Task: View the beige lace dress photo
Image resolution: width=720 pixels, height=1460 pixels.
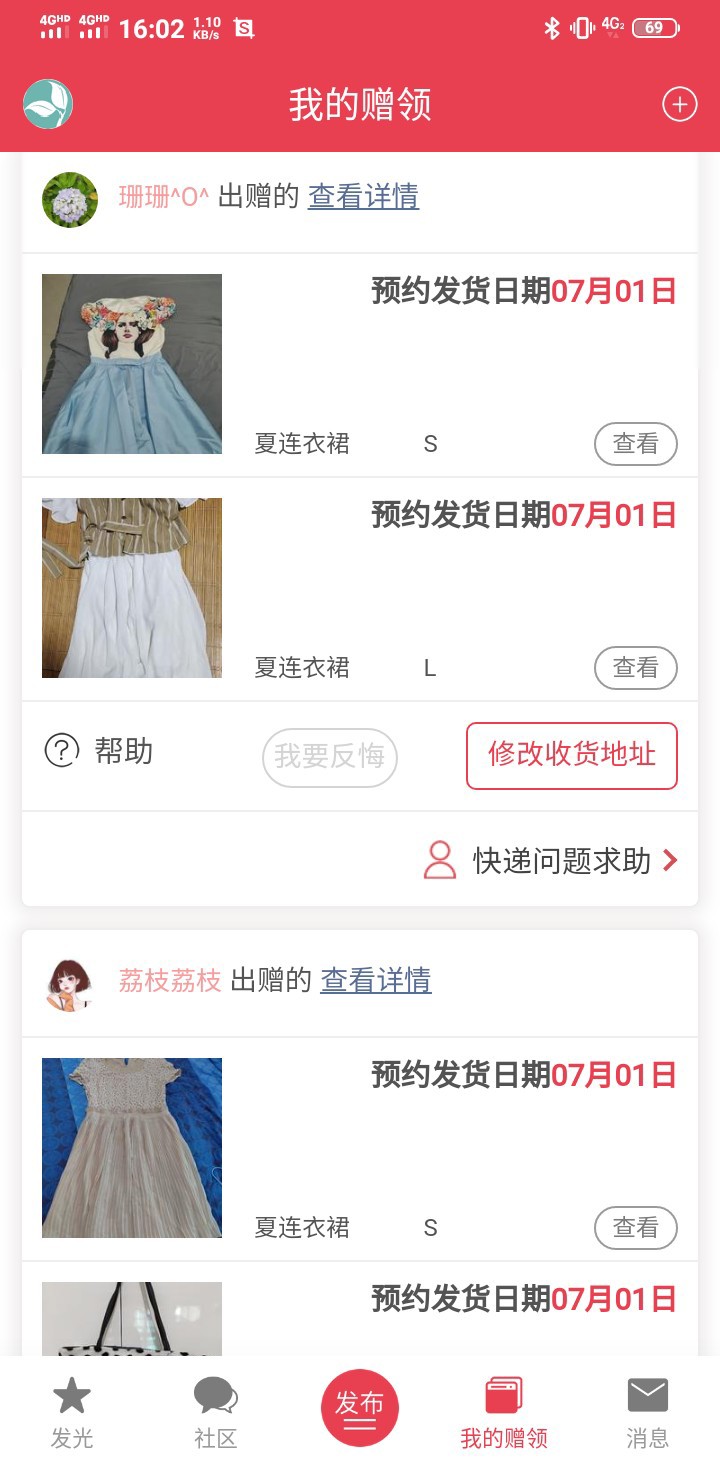Action: pyautogui.click(x=132, y=1148)
